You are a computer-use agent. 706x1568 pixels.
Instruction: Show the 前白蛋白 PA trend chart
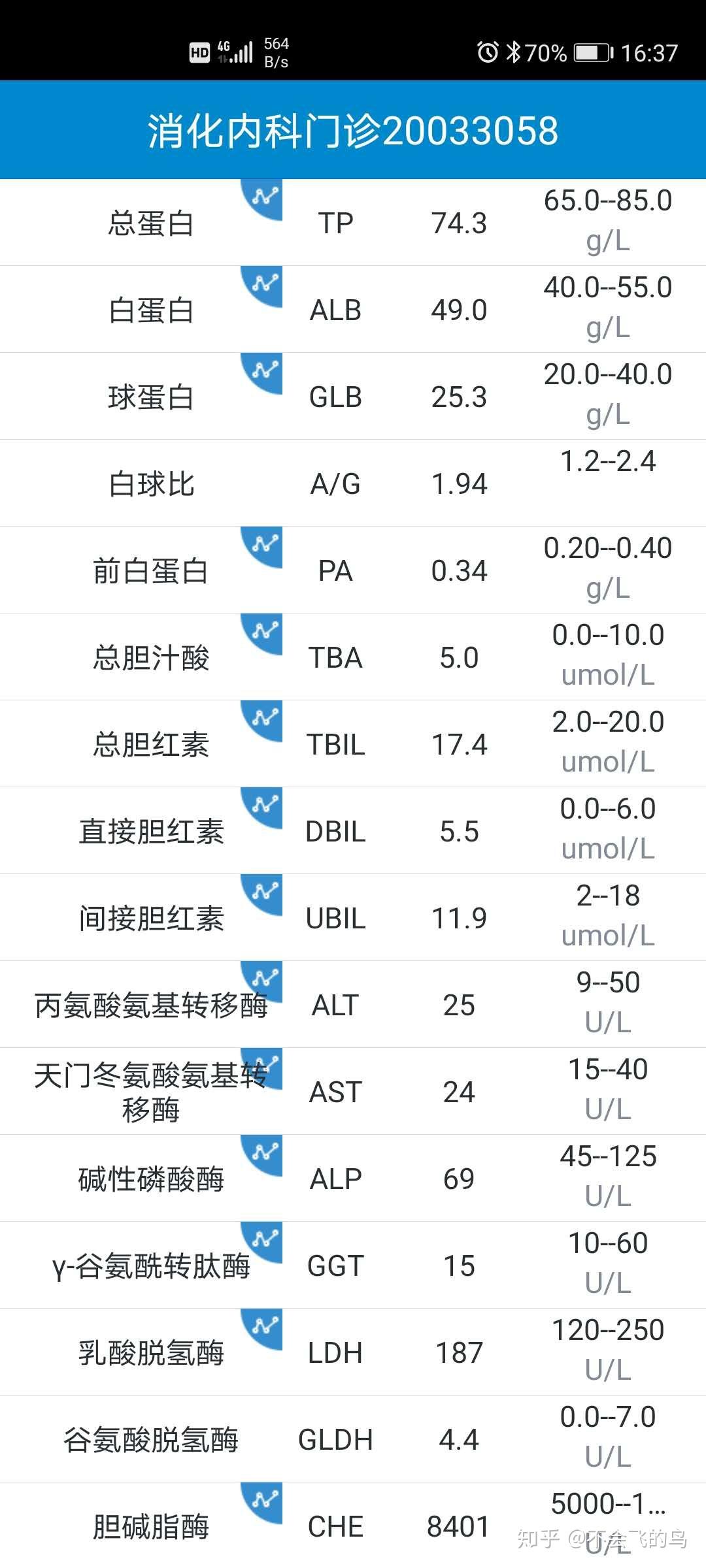265,544
